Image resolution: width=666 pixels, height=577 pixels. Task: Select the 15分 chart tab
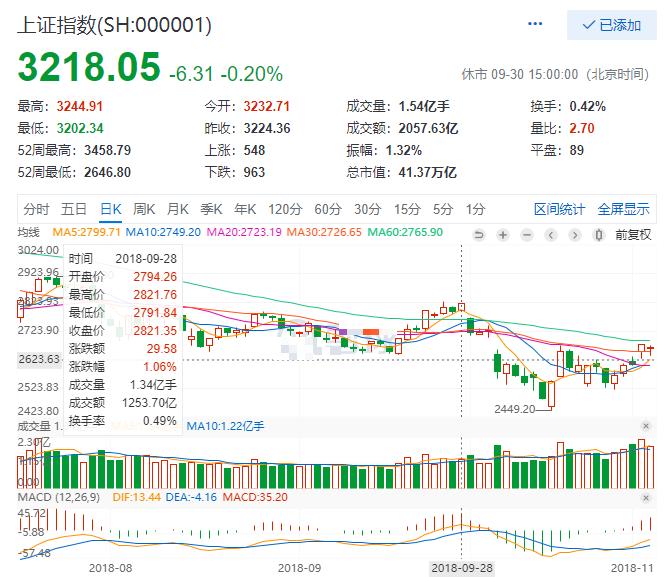click(x=407, y=209)
